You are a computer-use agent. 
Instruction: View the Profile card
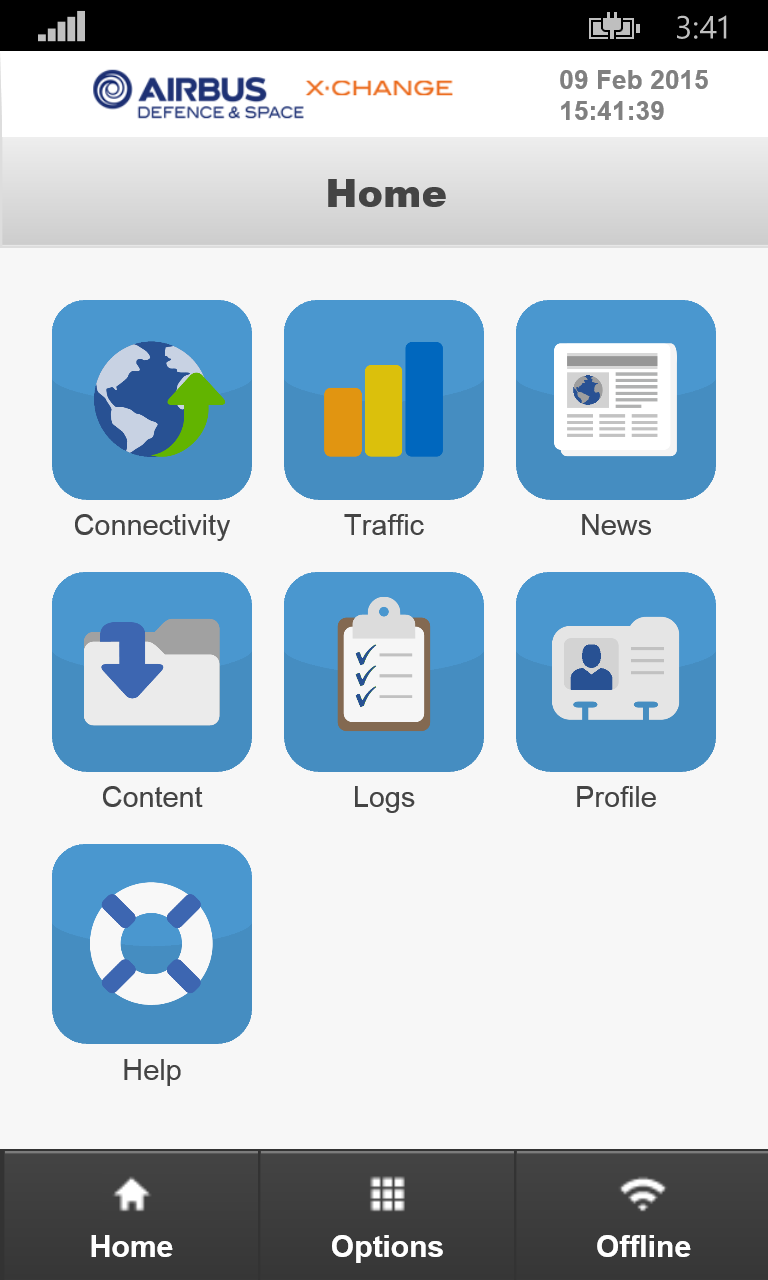pos(616,672)
